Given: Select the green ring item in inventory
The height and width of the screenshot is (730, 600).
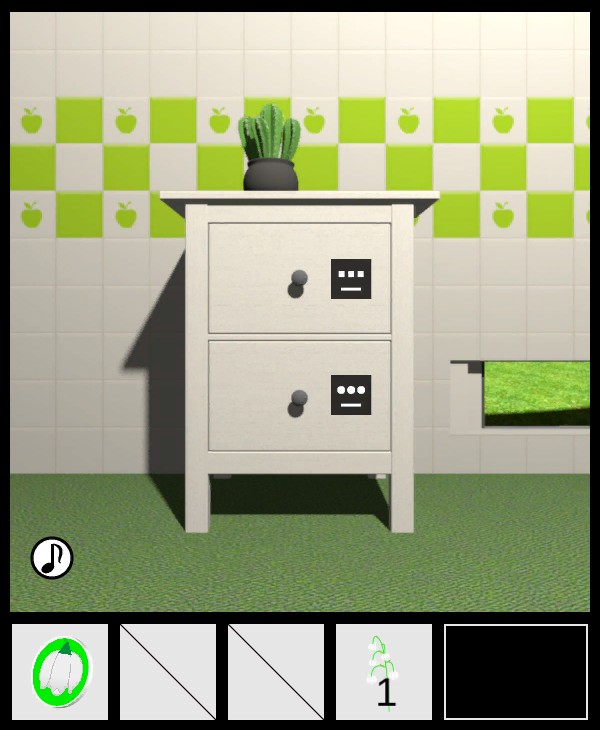Looking at the screenshot, I should (60, 672).
